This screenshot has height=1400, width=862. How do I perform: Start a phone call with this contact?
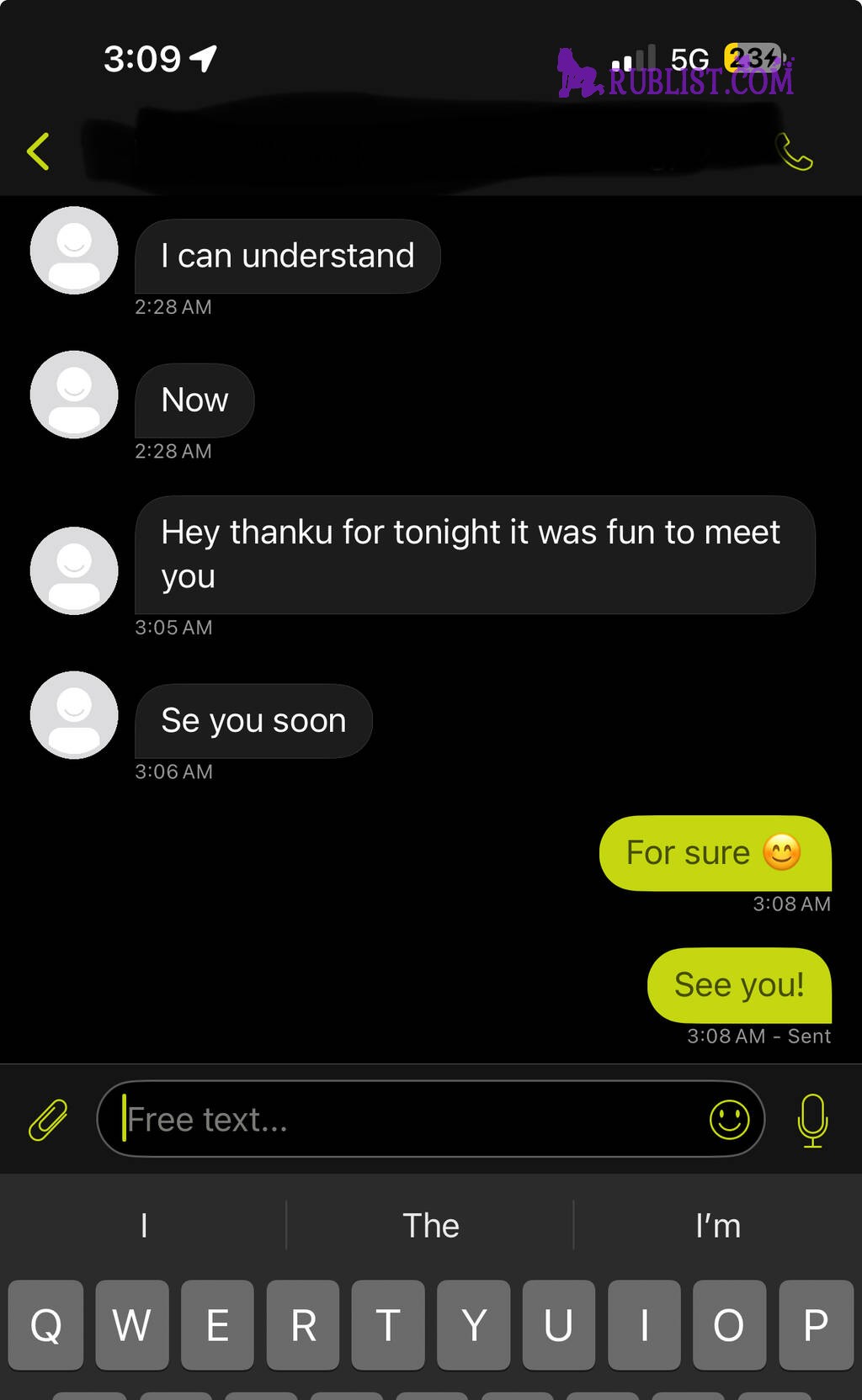(x=794, y=152)
